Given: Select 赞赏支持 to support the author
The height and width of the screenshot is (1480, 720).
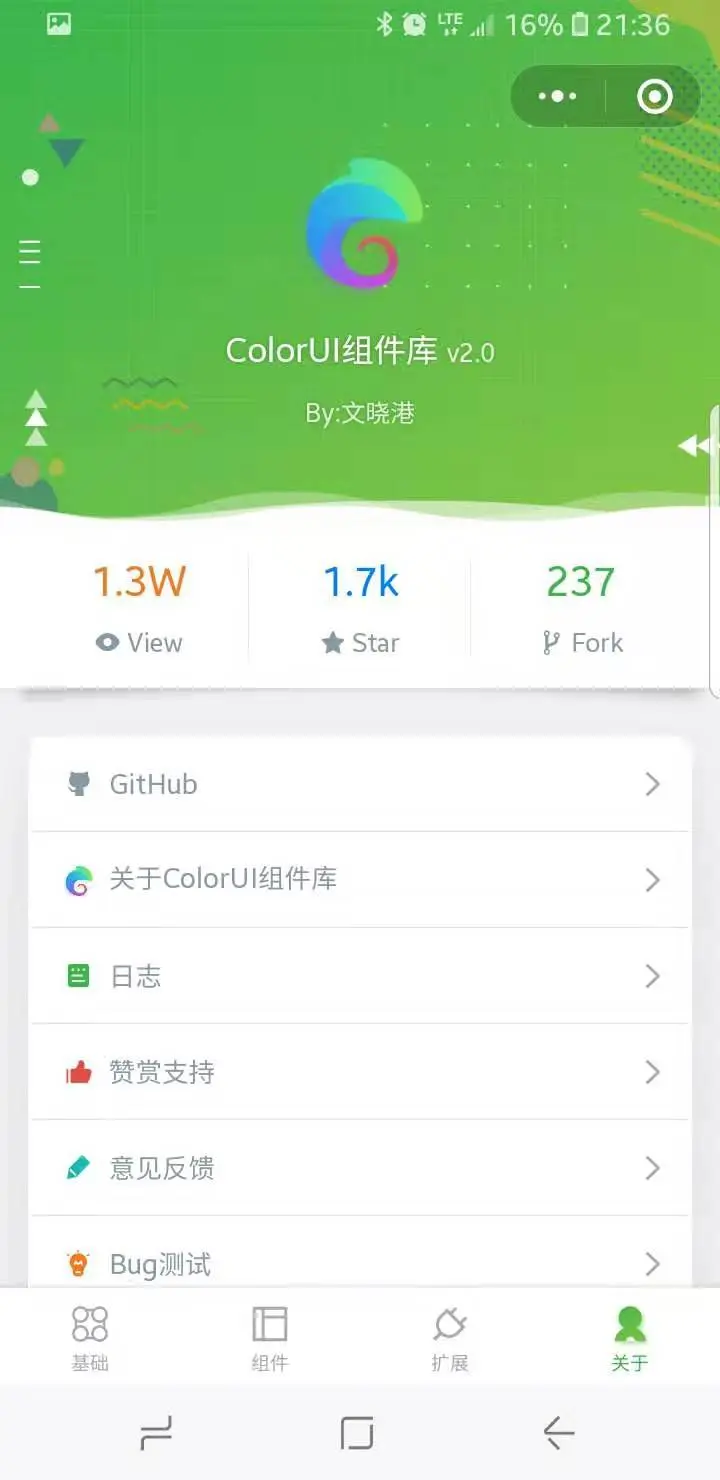Looking at the screenshot, I should (360, 1072).
